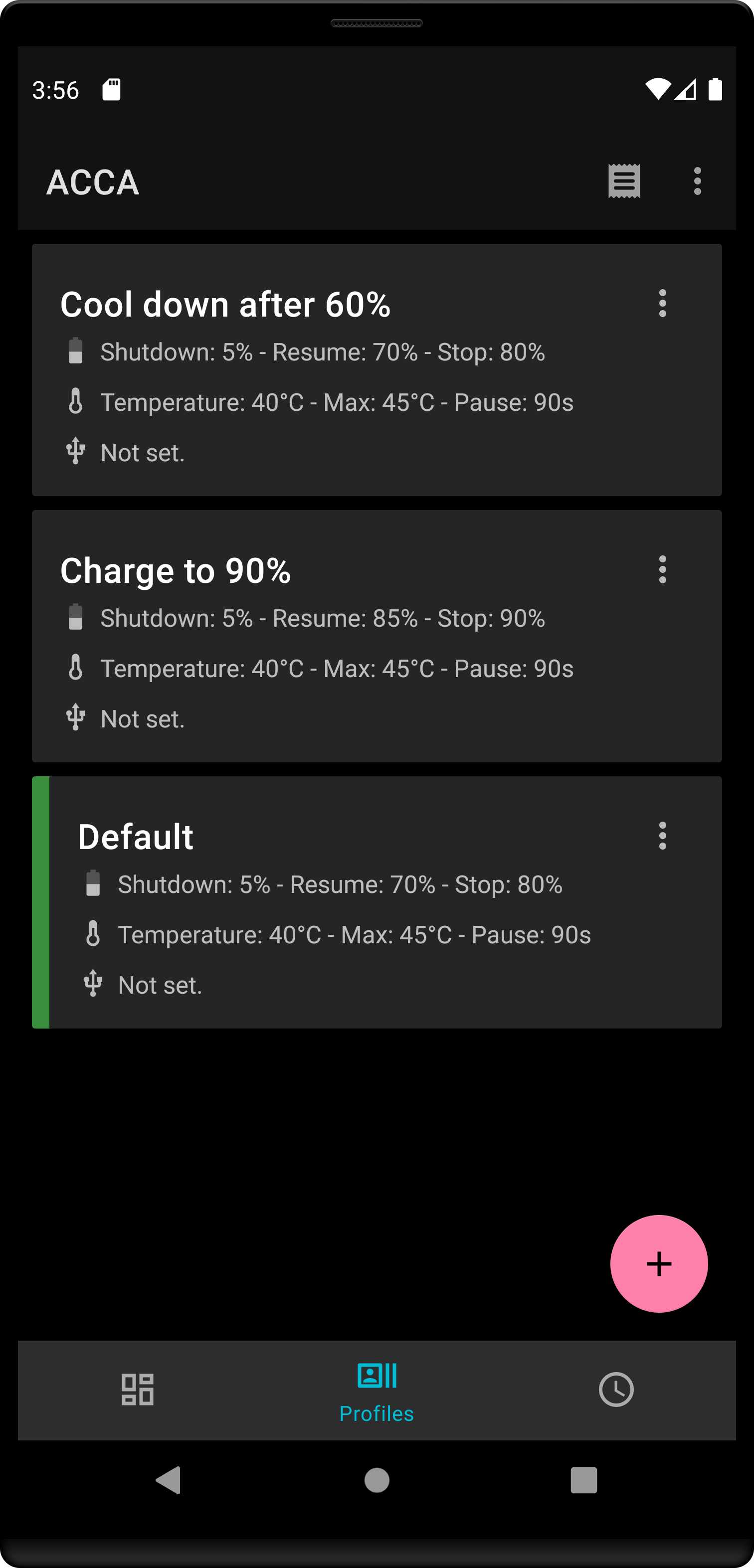Open options for Cool down after 60%

(x=662, y=303)
